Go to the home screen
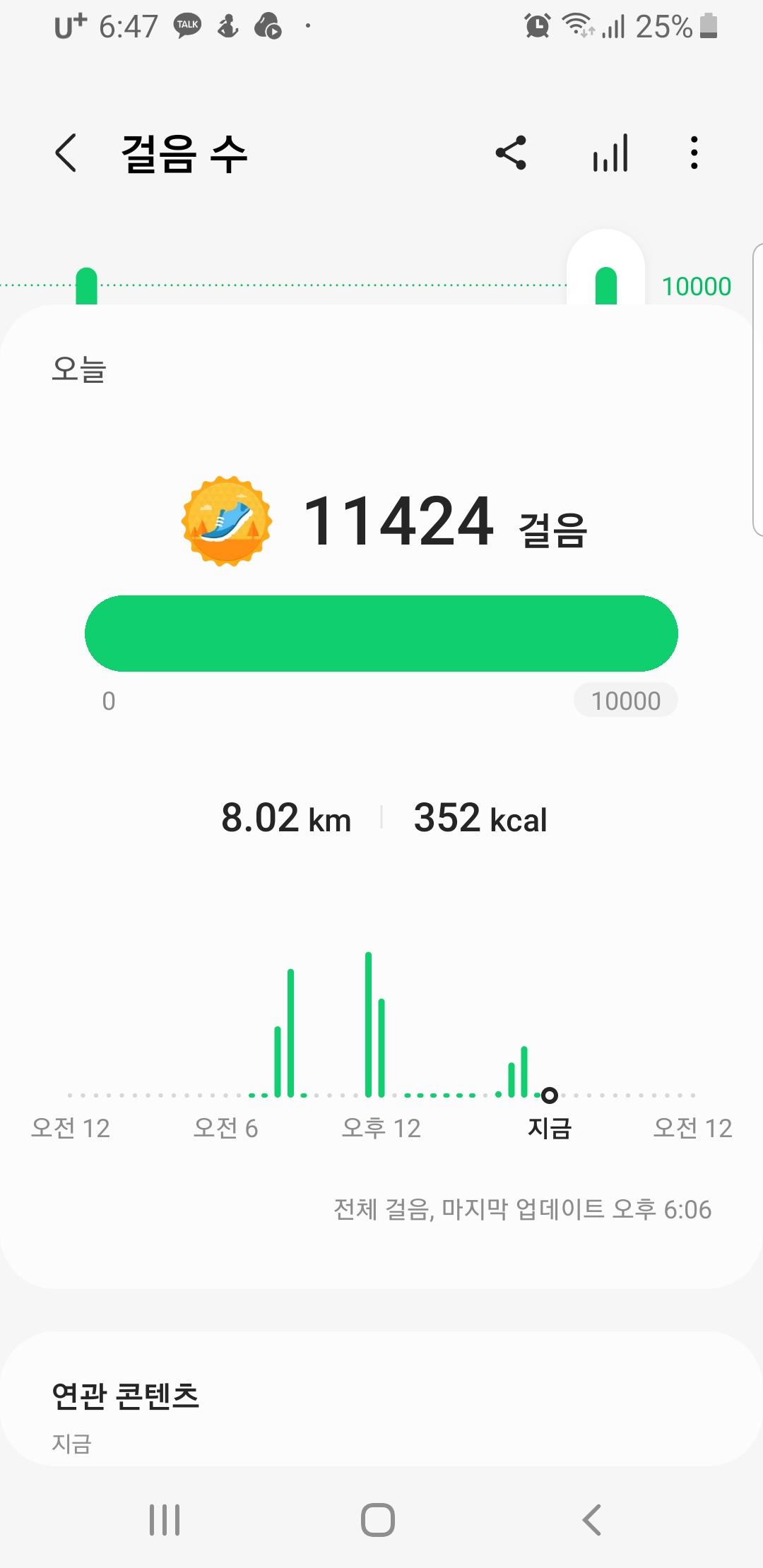 pyautogui.click(x=378, y=1519)
